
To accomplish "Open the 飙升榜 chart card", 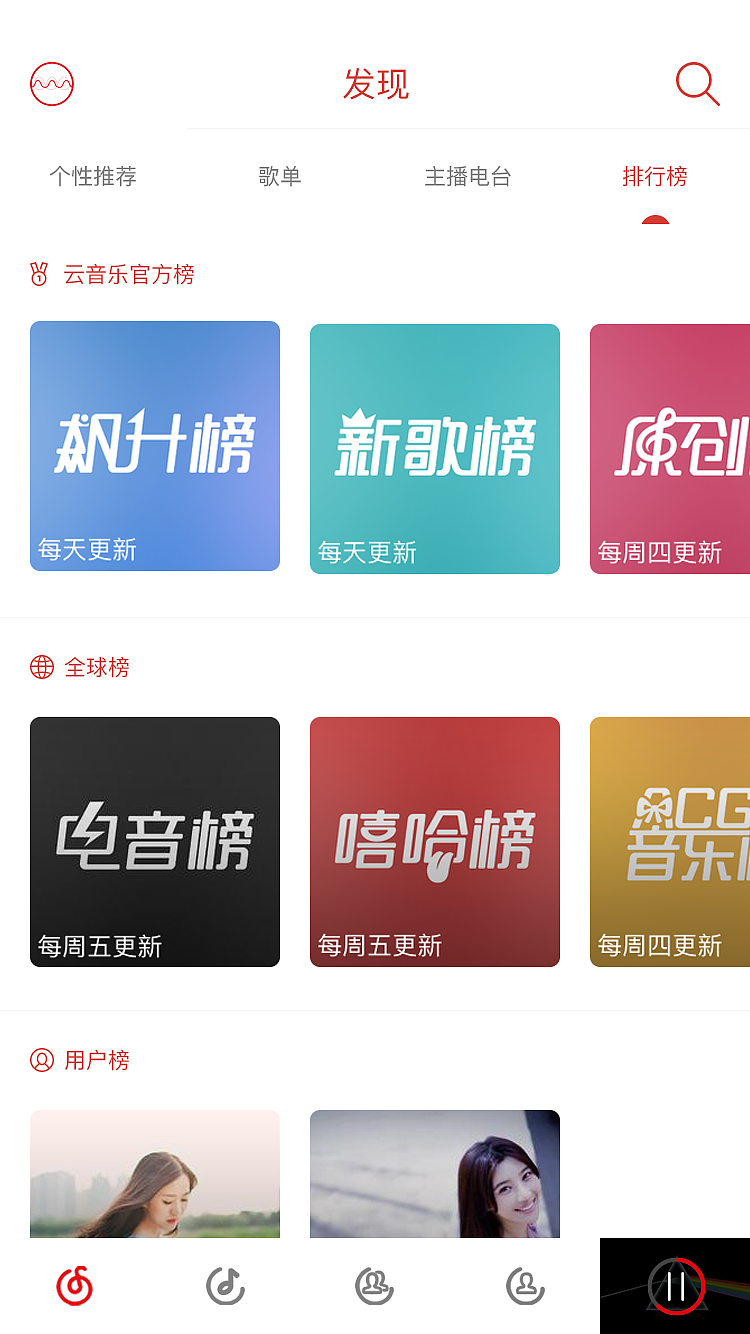I will [x=155, y=446].
